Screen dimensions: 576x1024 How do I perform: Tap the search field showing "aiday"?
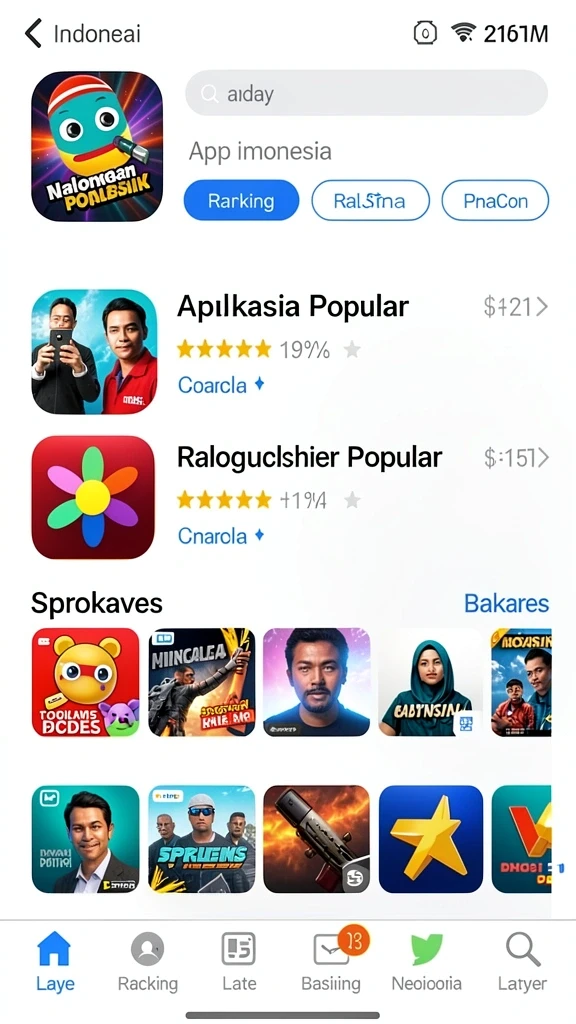[366, 93]
